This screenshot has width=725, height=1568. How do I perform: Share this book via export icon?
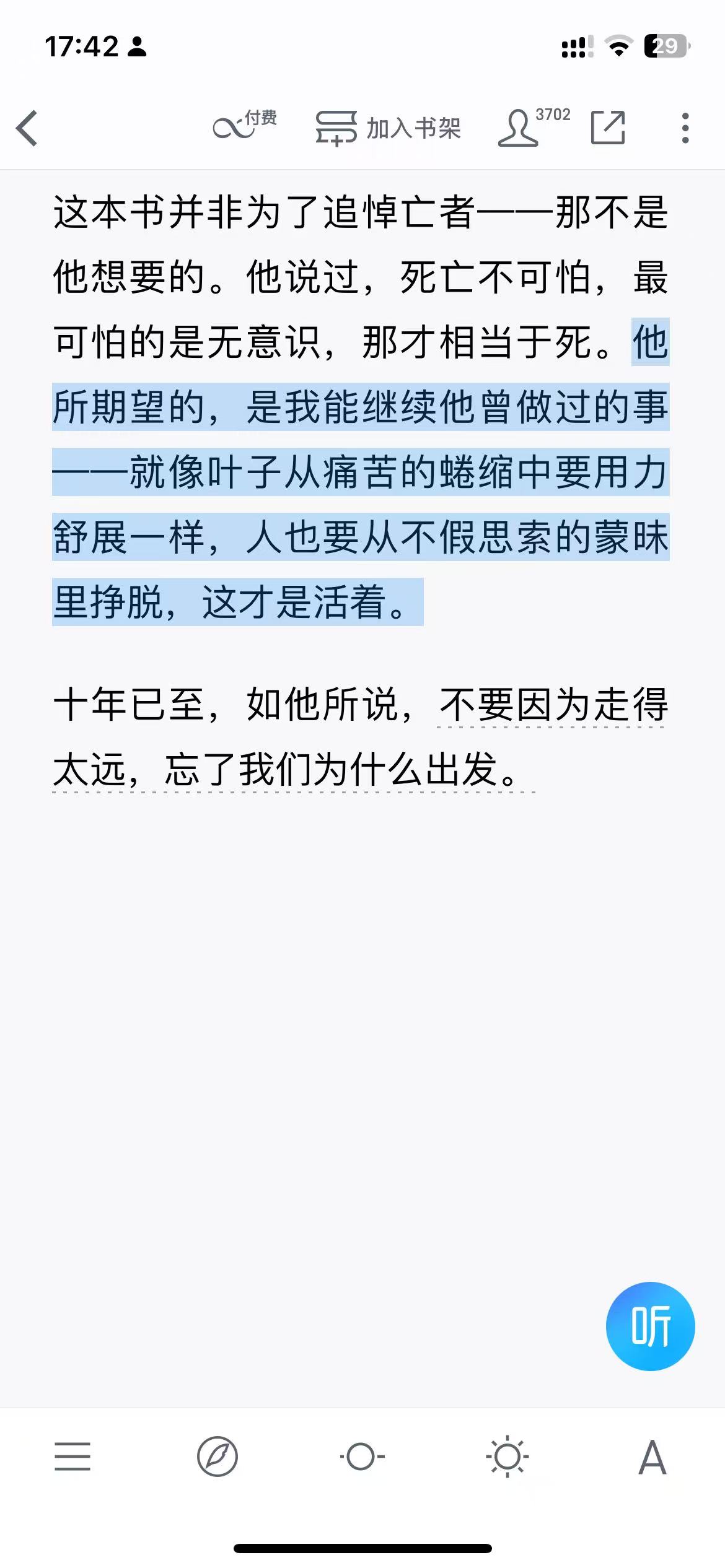pyautogui.click(x=608, y=128)
